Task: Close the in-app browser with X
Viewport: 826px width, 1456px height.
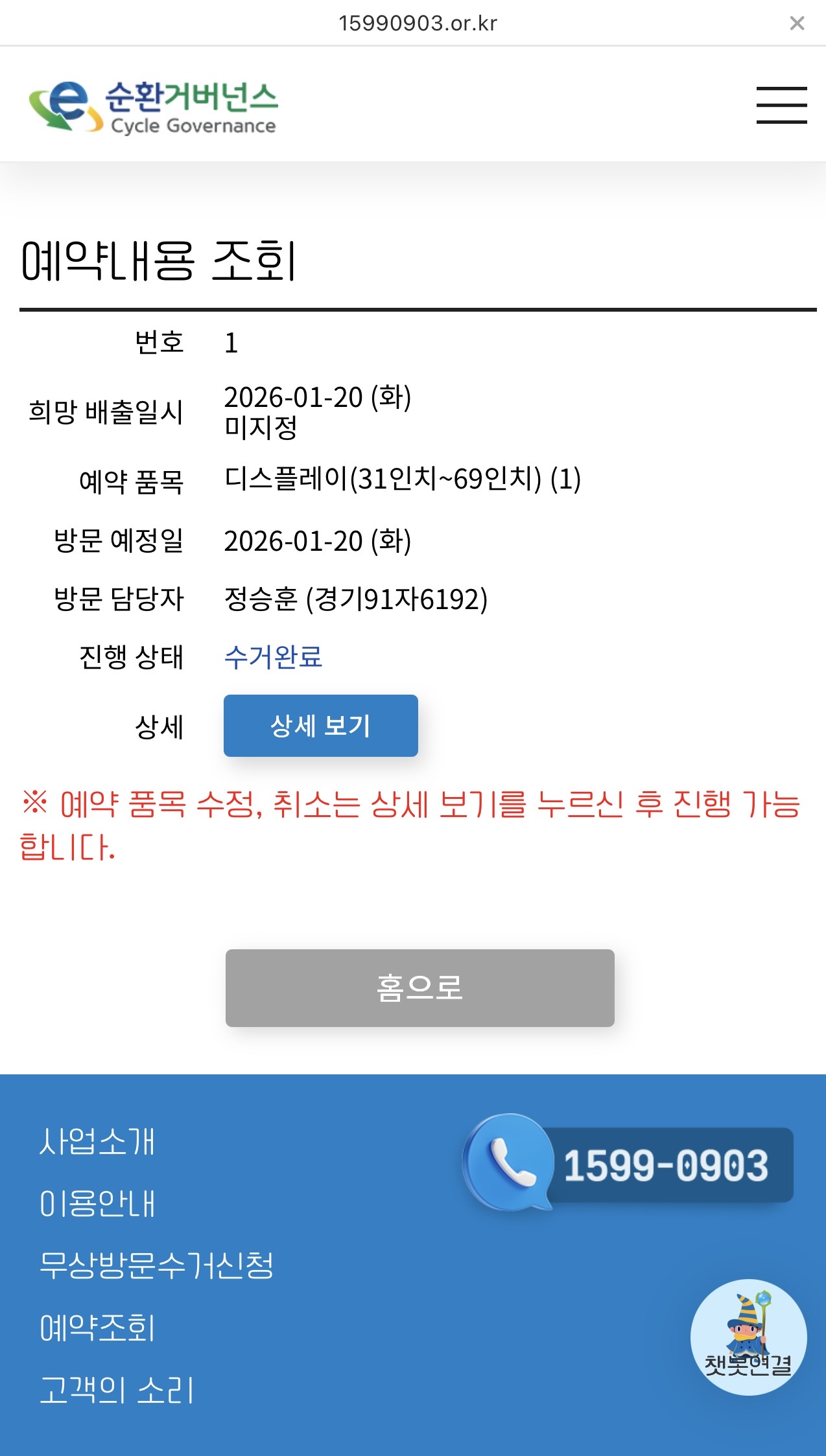Action: pos(797,23)
